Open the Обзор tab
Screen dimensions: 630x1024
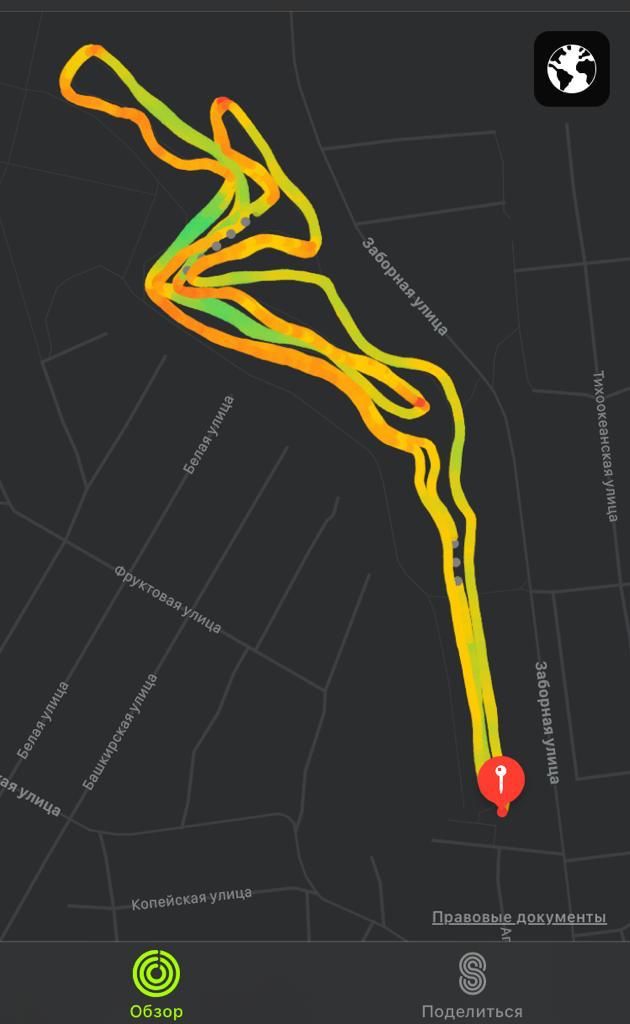tap(157, 983)
